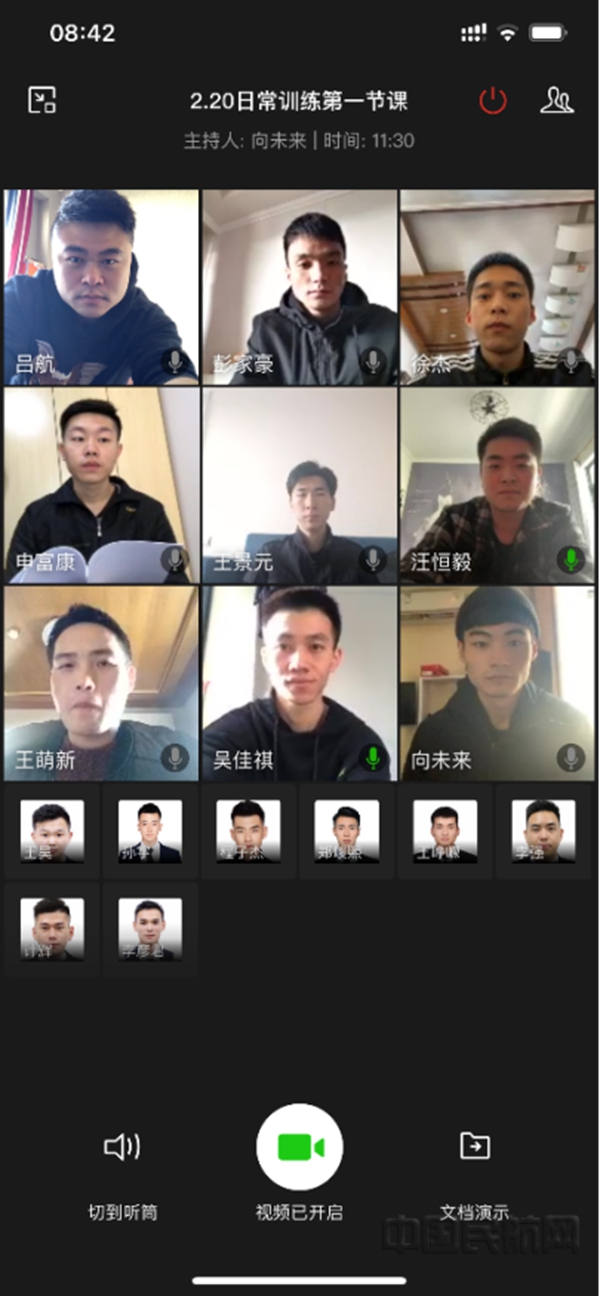Image resolution: width=600 pixels, height=1296 pixels.
Task: Select 申富康's video tile
Action: [101, 485]
